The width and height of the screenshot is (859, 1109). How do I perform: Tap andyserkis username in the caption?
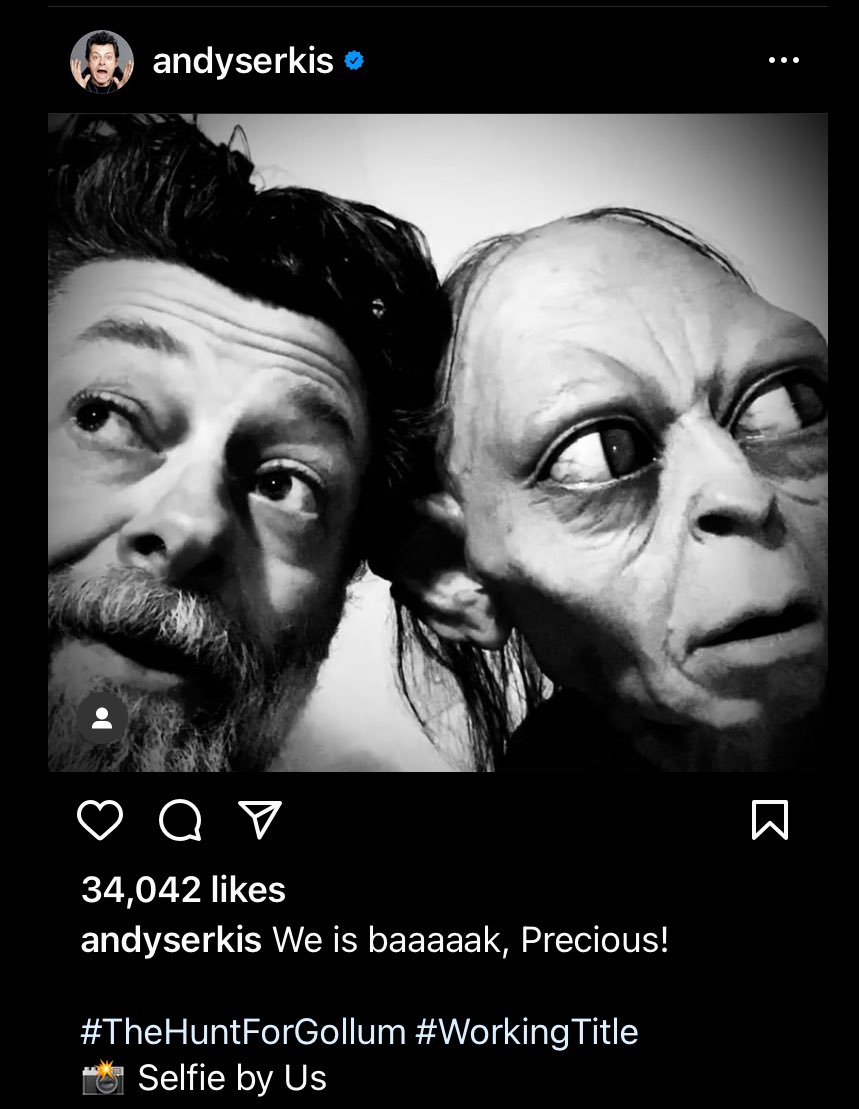[171, 941]
